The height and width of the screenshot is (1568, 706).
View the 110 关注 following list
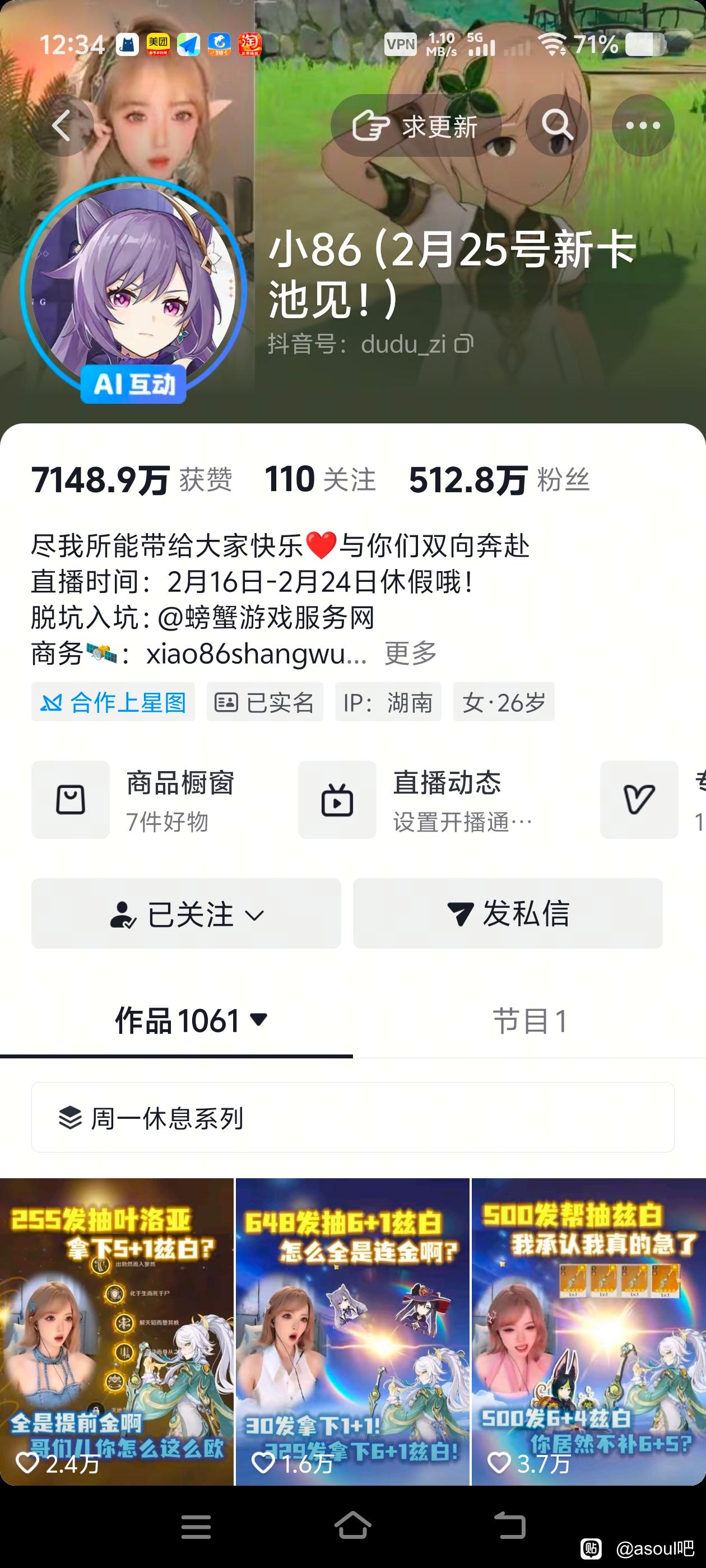[320, 480]
